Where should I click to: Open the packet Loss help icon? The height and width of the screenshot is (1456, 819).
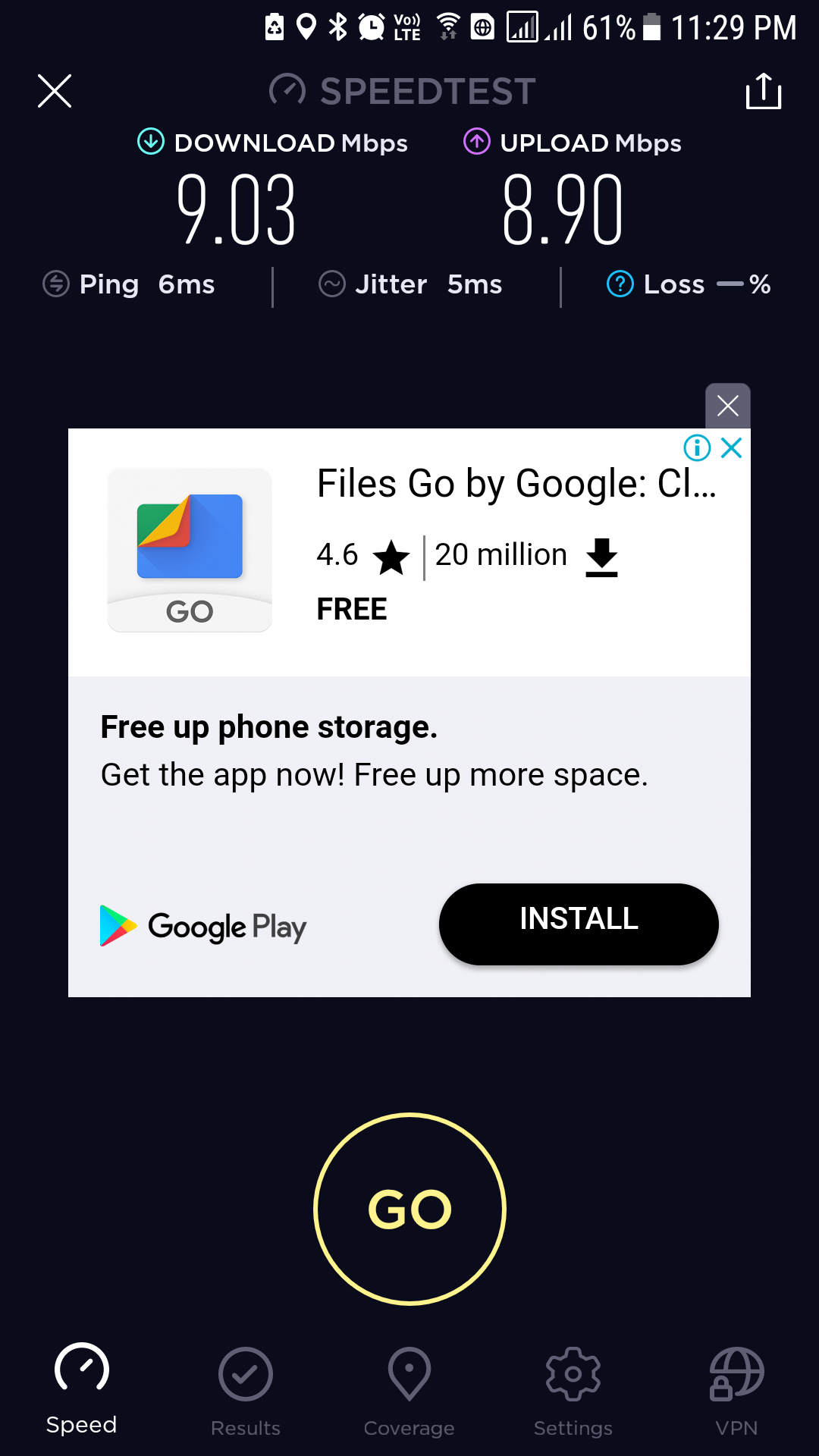(620, 284)
